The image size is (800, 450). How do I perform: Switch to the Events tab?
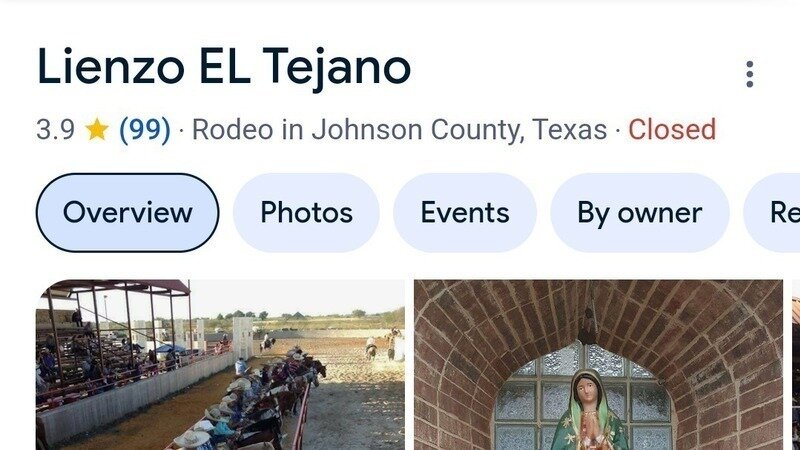point(464,212)
